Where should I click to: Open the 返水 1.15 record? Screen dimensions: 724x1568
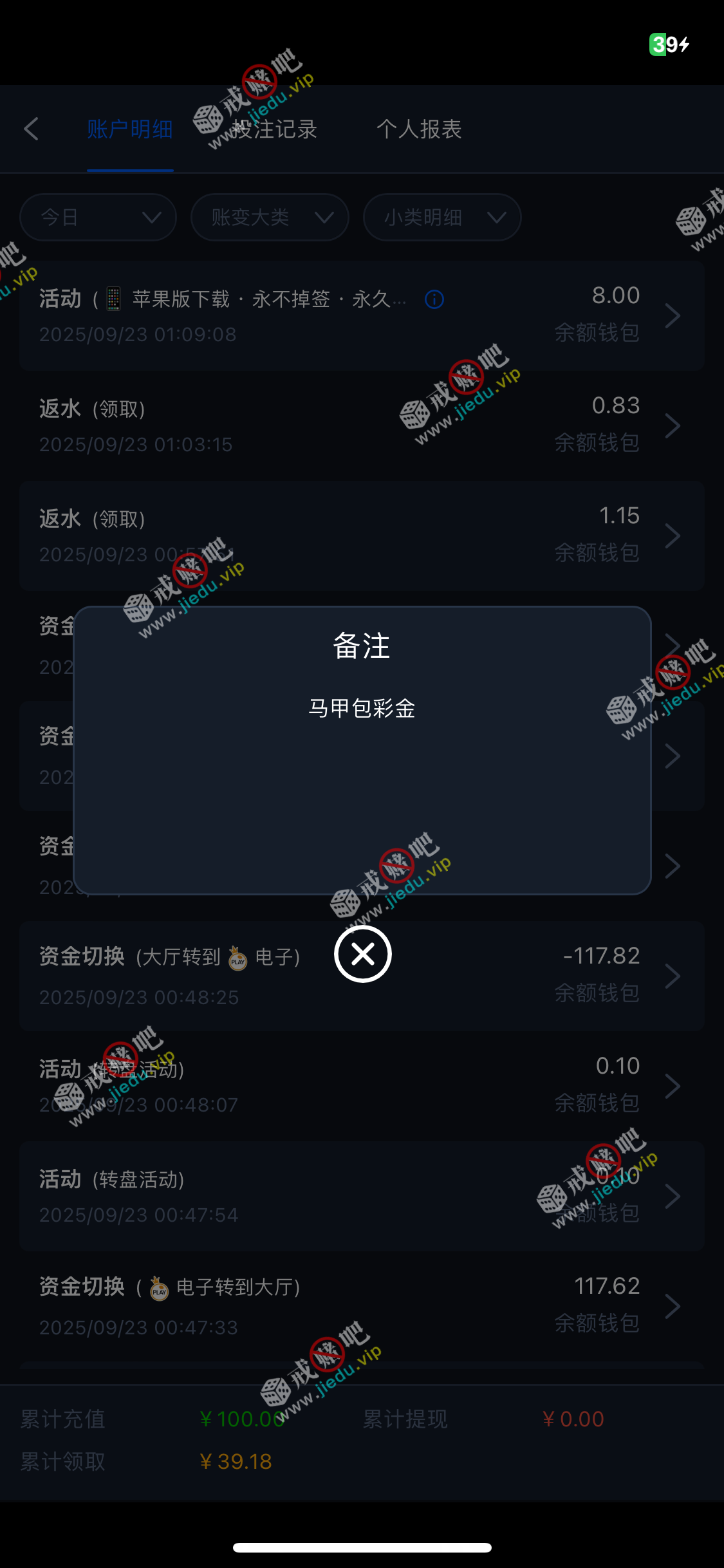[362, 536]
